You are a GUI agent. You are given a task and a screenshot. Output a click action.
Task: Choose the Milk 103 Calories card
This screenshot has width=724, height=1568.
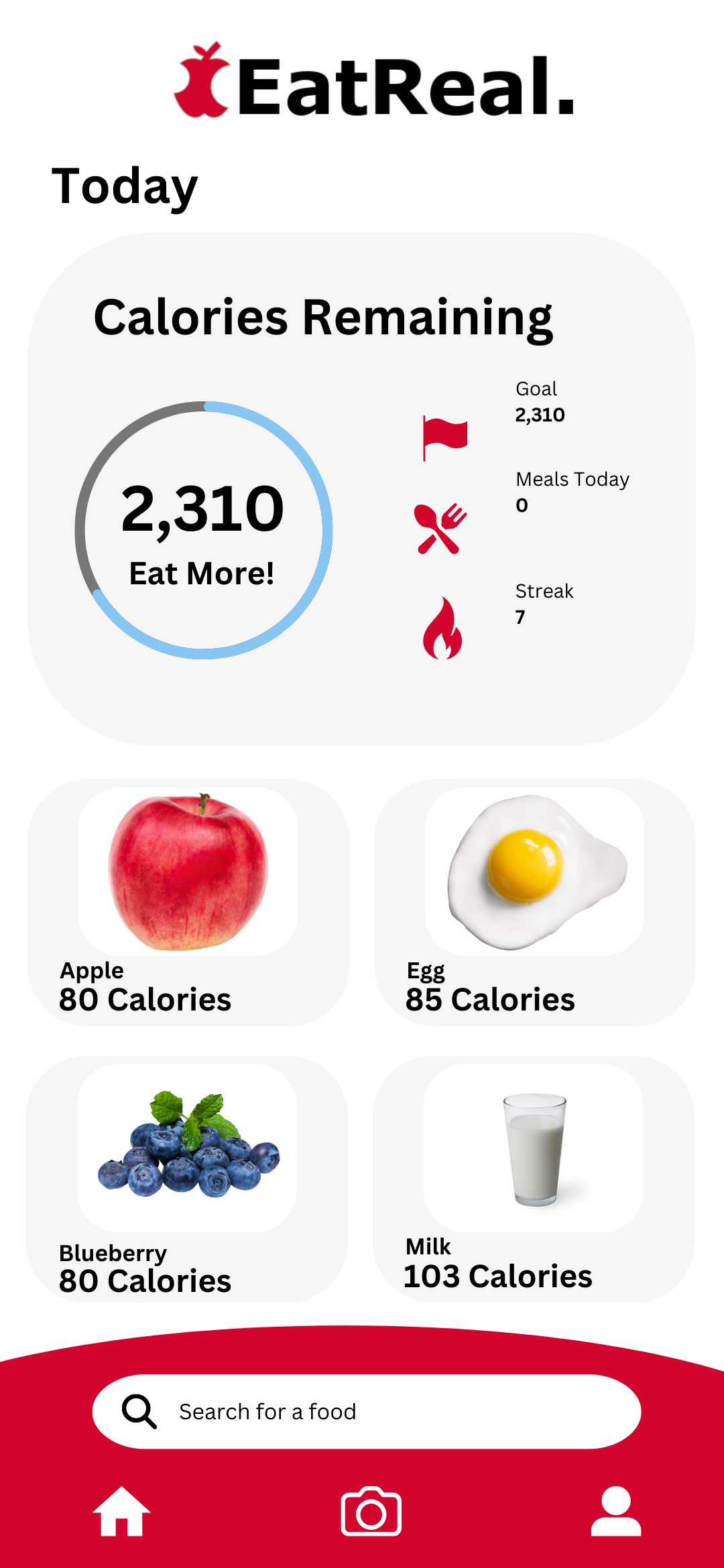(x=534, y=1179)
